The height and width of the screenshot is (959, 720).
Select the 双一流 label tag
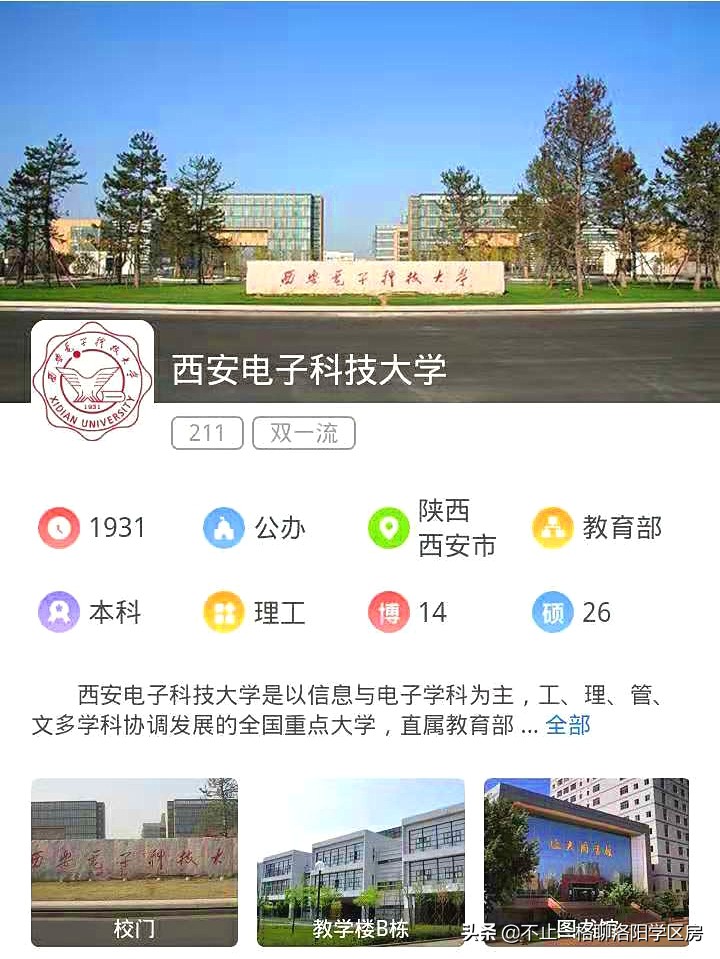302,432
